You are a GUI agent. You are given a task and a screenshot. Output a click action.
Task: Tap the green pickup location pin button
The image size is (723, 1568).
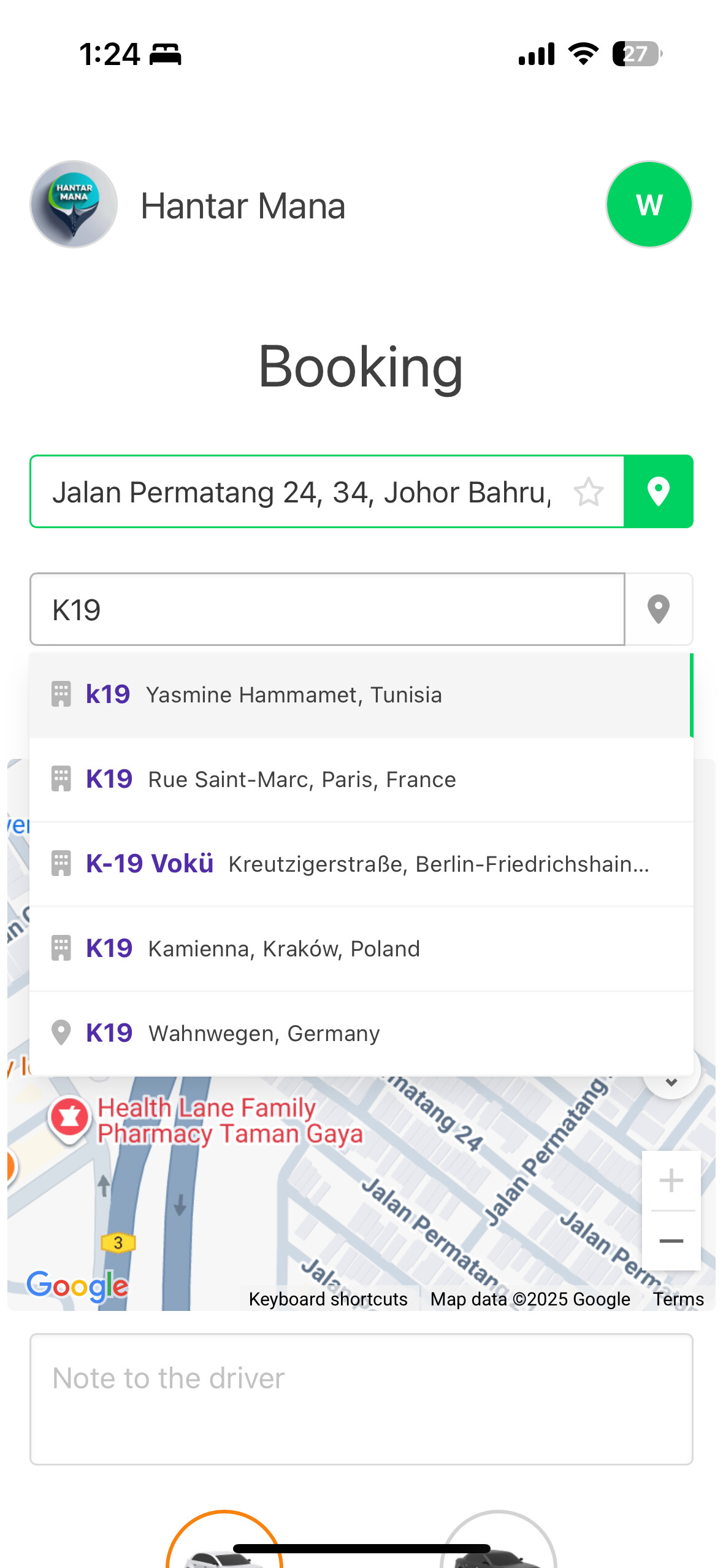(x=659, y=492)
